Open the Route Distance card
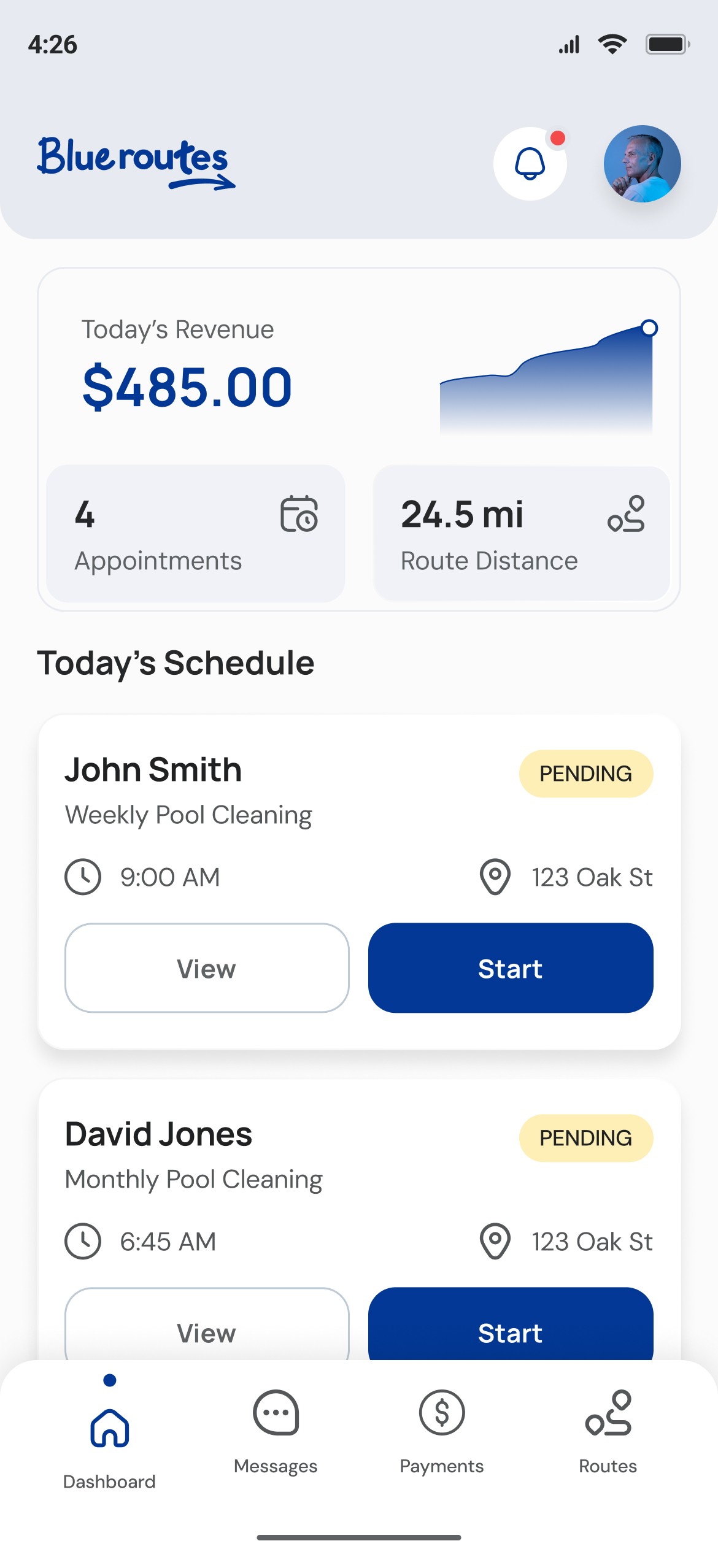 (x=521, y=533)
